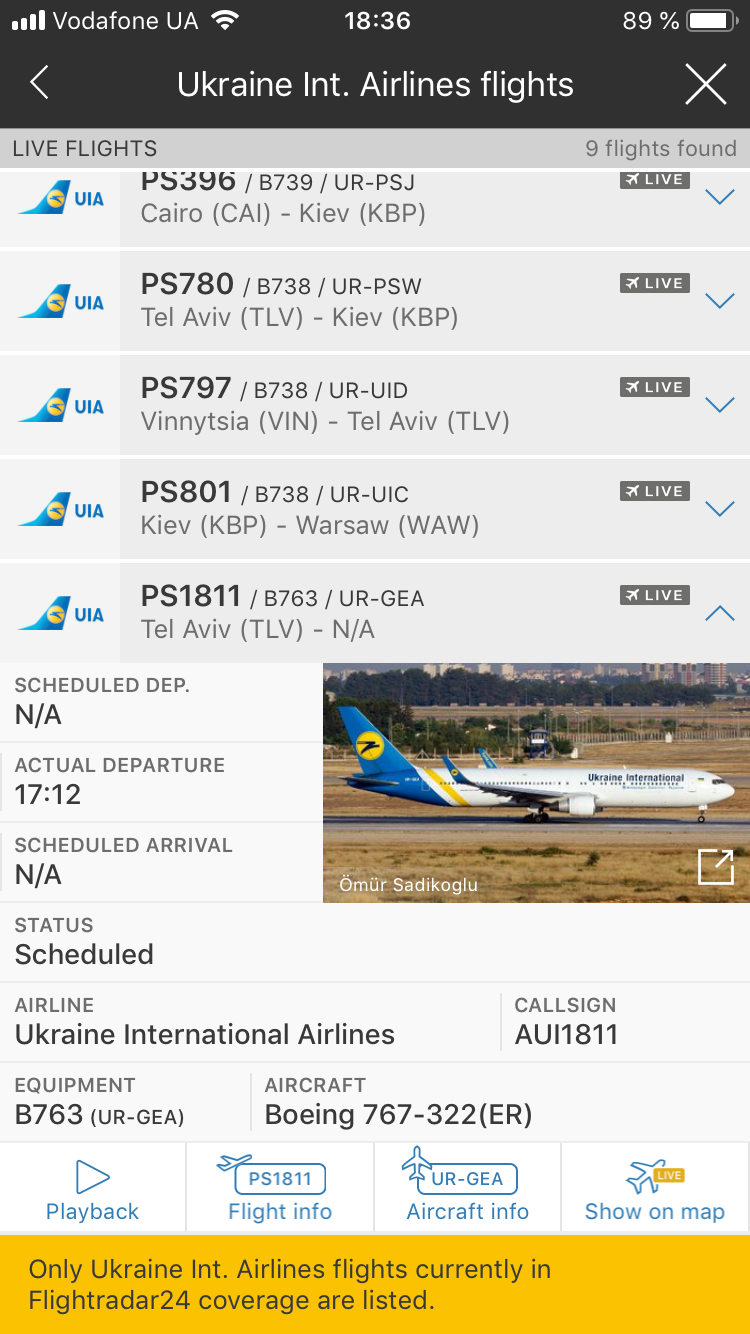Screen dimensions: 750x1334
Task: Open Flight info for PS1811
Action: pos(280,1189)
